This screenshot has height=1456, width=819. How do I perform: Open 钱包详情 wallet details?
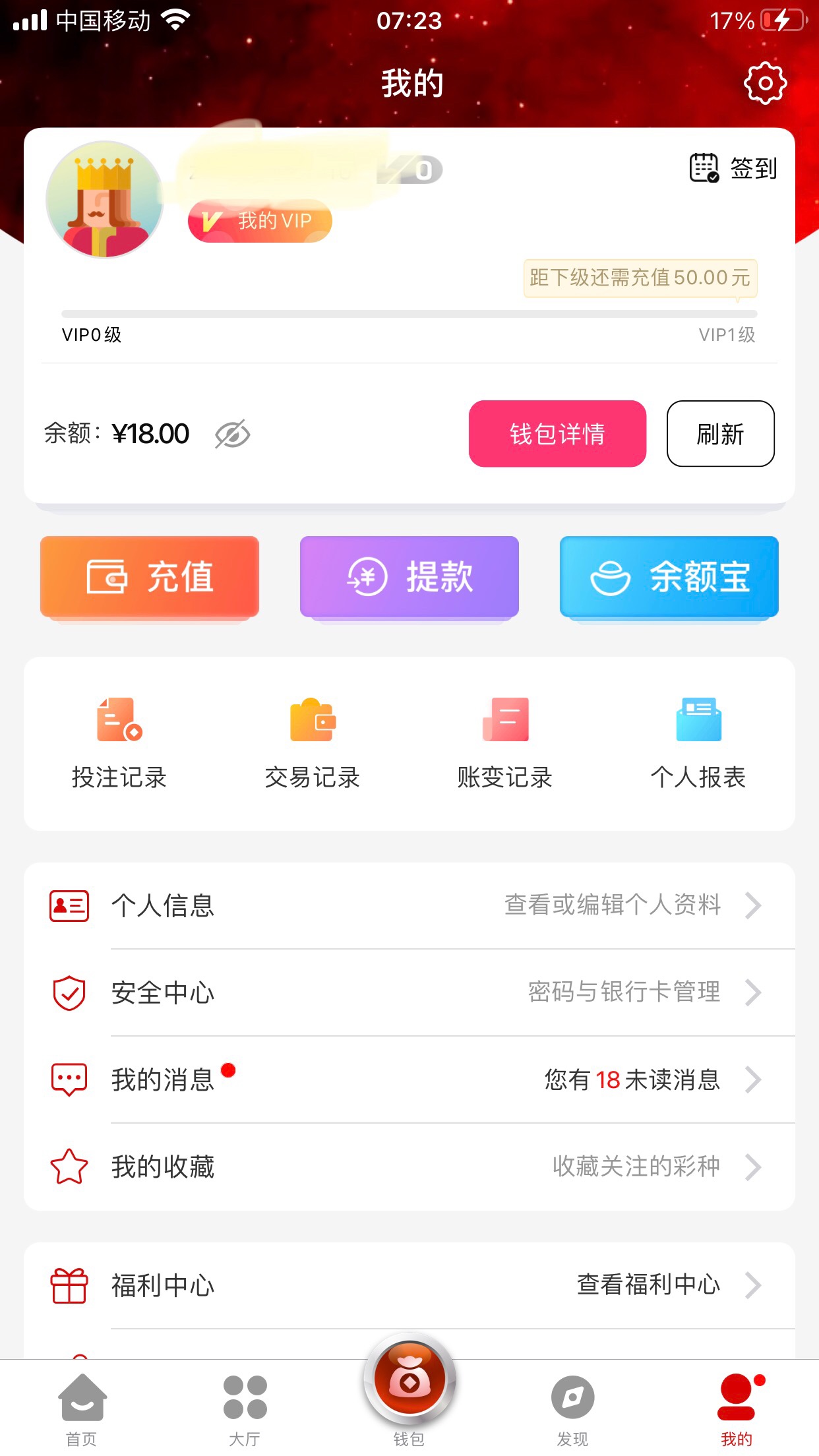[557, 434]
